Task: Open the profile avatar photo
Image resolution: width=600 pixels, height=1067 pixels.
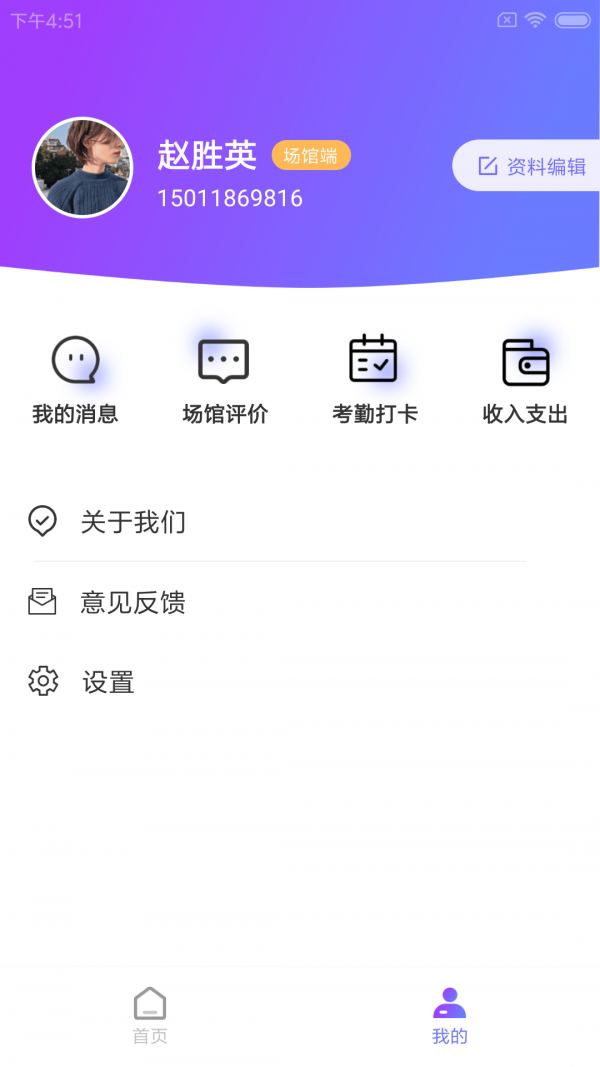Action: click(x=82, y=167)
